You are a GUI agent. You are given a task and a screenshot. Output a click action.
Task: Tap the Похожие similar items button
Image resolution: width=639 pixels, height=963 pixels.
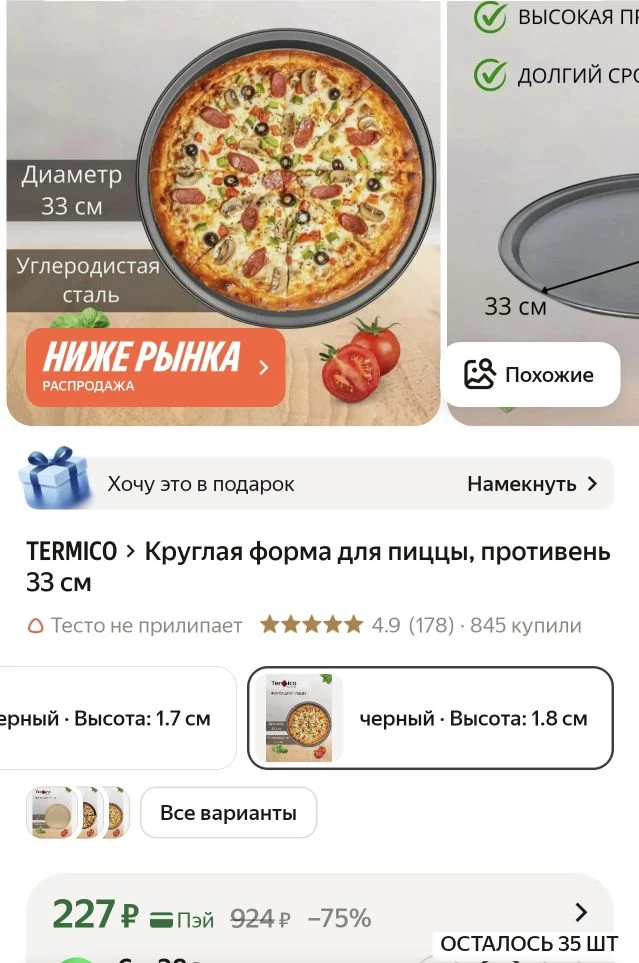click(x=530, y=375)
